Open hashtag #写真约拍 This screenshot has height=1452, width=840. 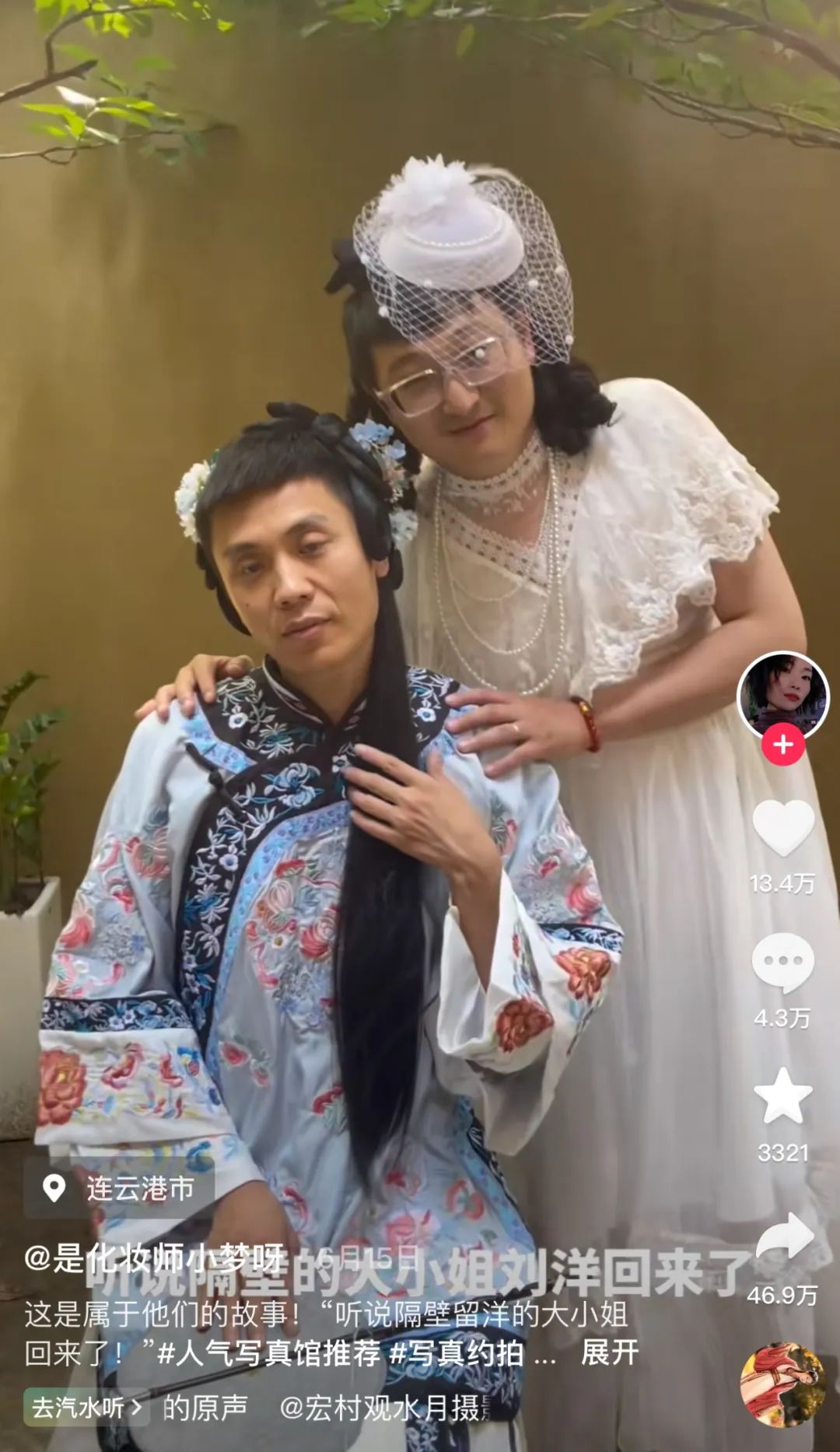(x=456, y=1352)
